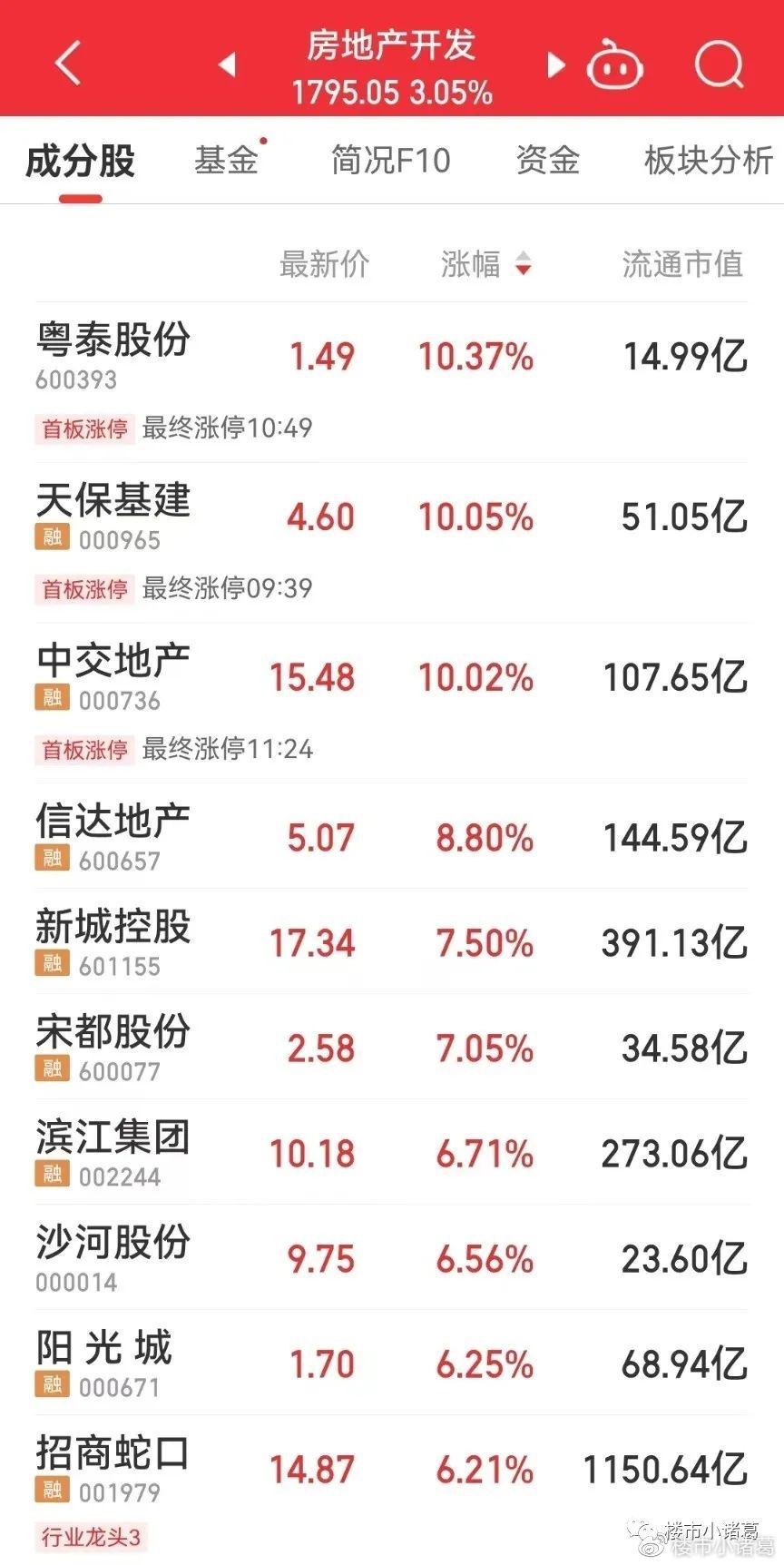Open the 天保基建 stock row
784x1565 pixels.
pyautogui.click(x=392, y=543)
